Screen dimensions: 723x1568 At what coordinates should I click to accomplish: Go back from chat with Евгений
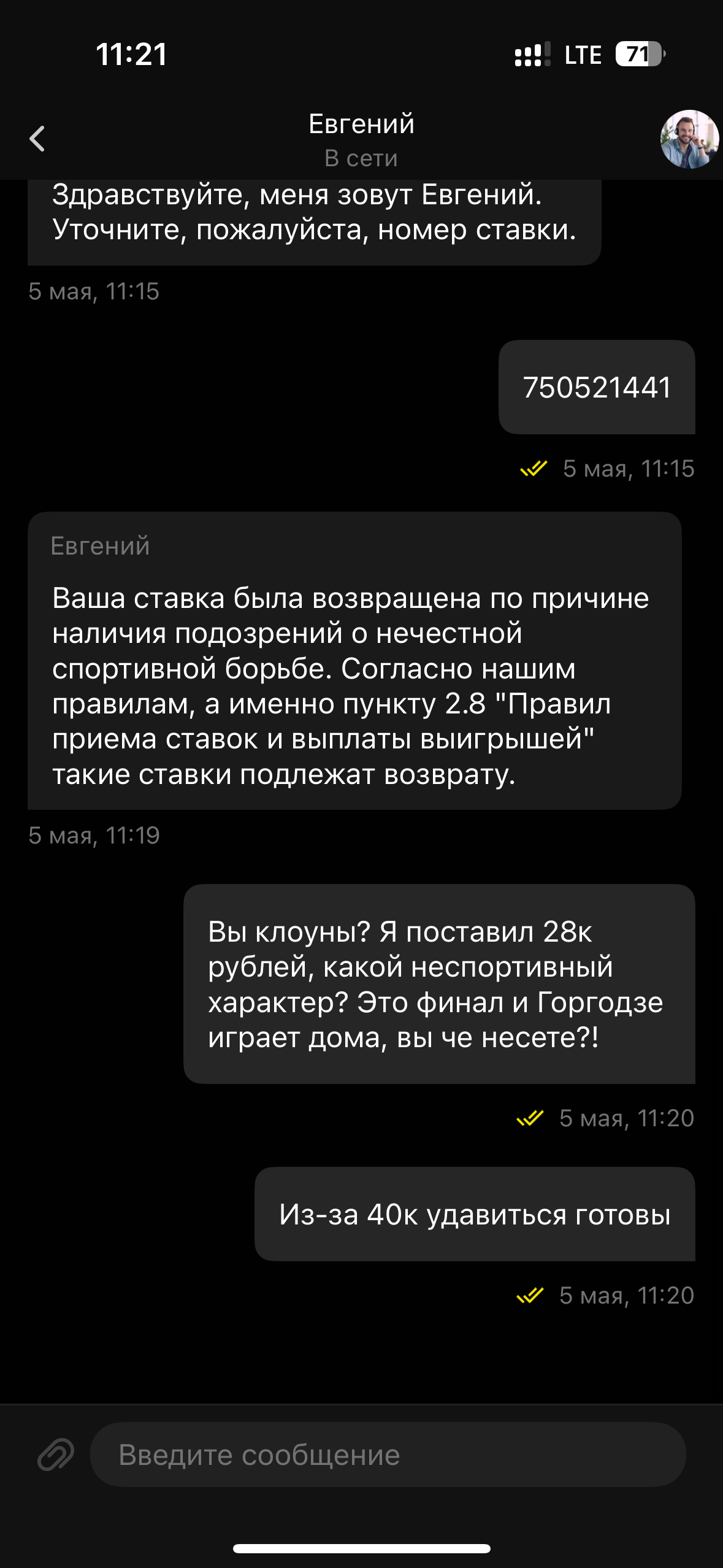(x=37, y=139)
